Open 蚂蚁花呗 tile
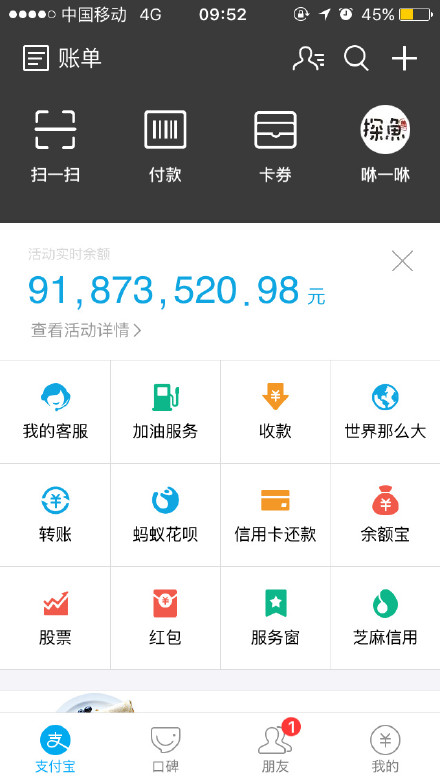 (x=165, y=515)
